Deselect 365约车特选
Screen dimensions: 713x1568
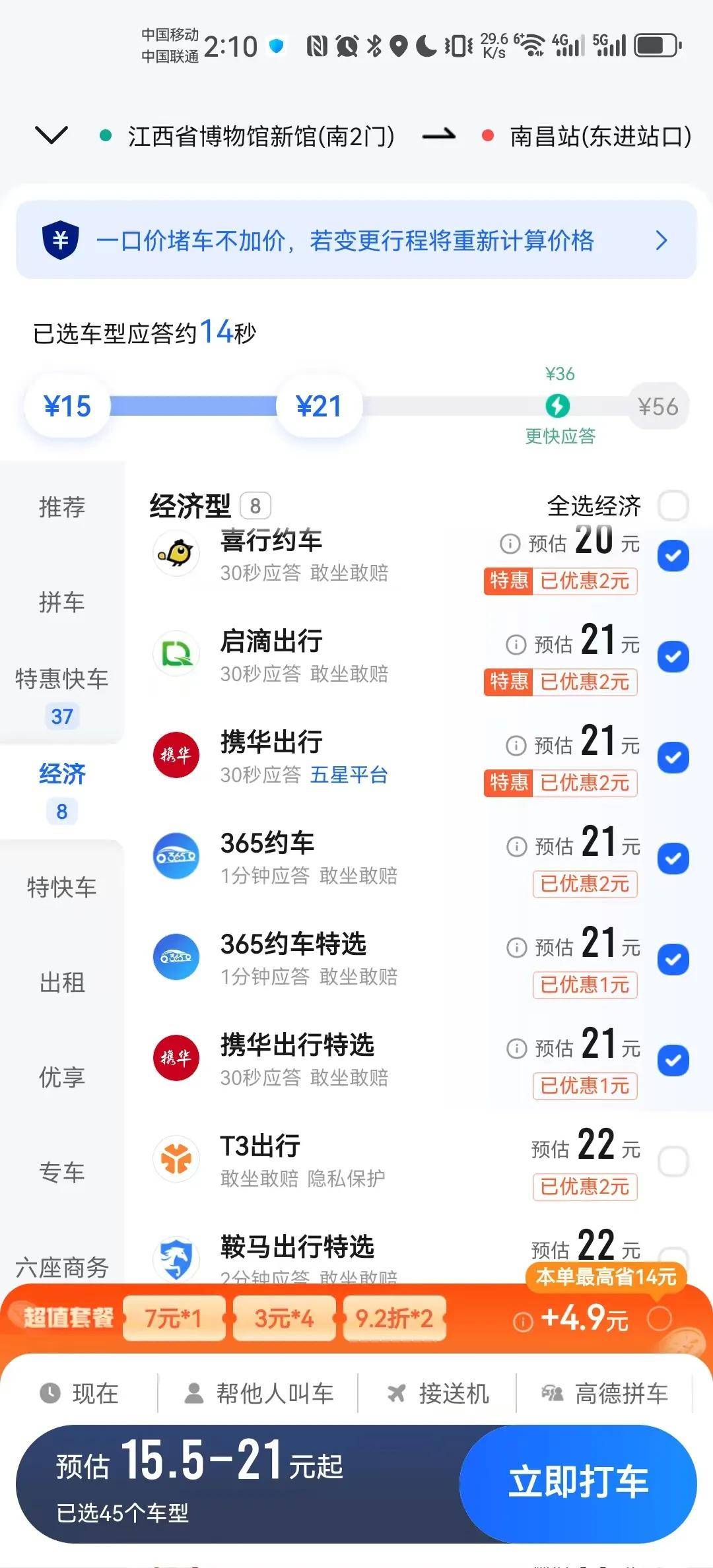[673, 960]
